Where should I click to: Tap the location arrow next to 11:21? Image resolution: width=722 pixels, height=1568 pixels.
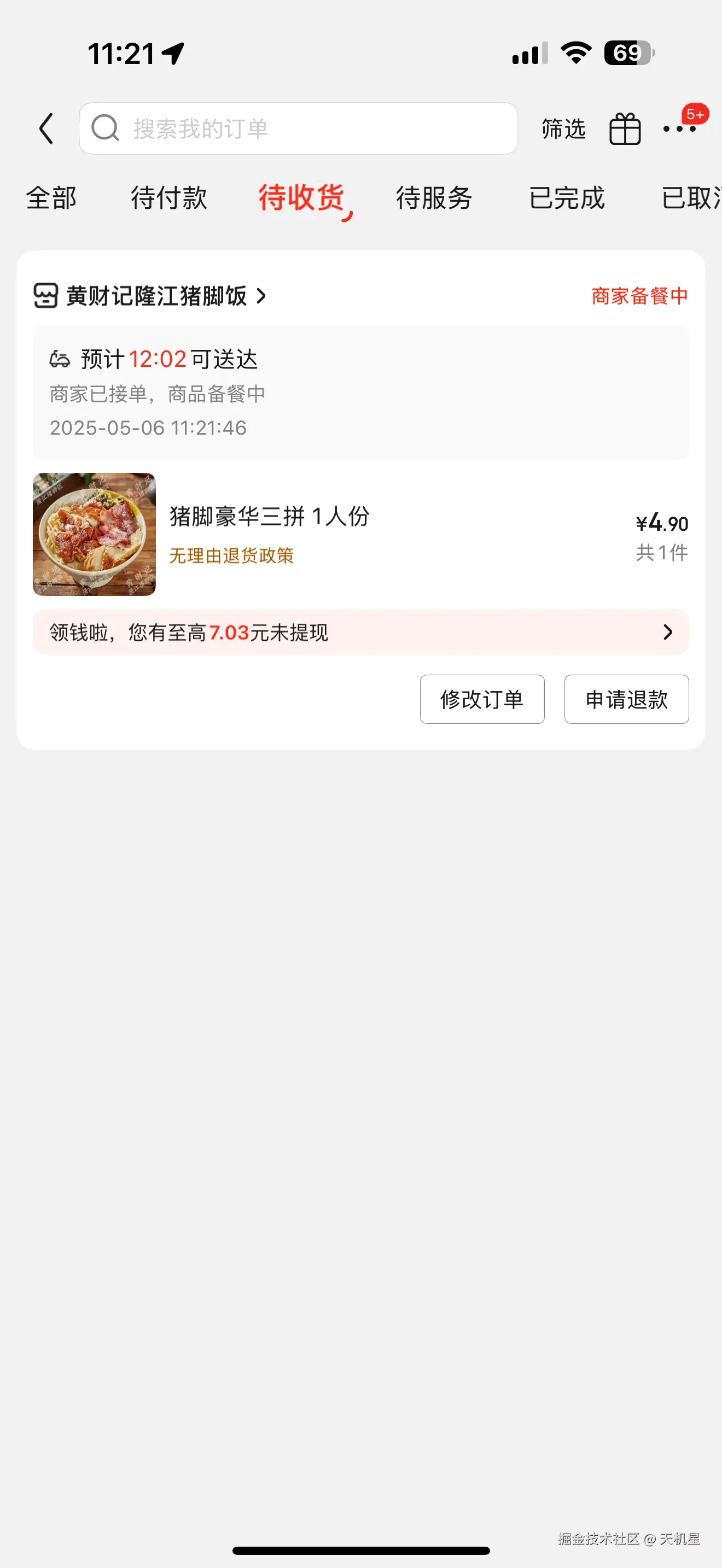click(x=173, y=54)
